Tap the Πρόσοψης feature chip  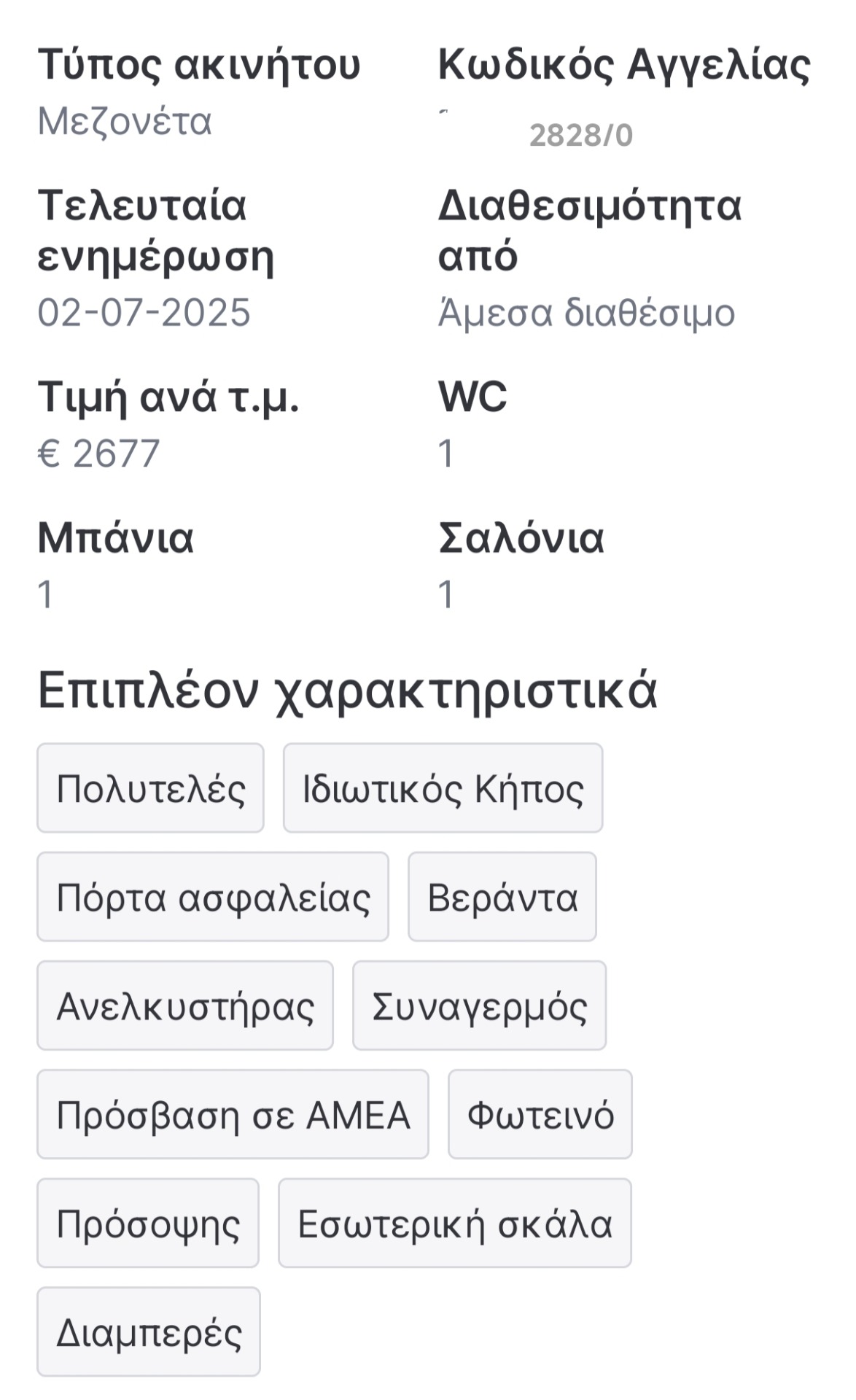click(x=148, y=1223)
